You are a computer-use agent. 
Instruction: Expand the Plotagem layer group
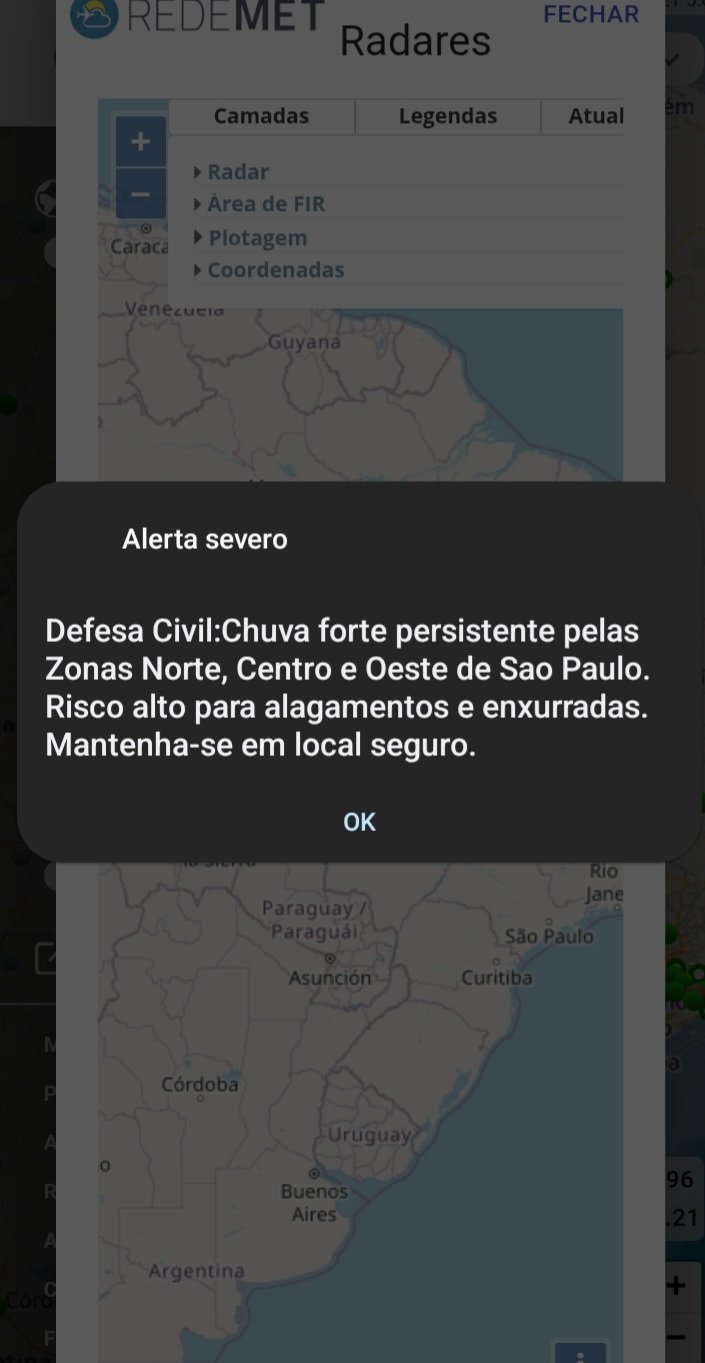click(250, 238)
